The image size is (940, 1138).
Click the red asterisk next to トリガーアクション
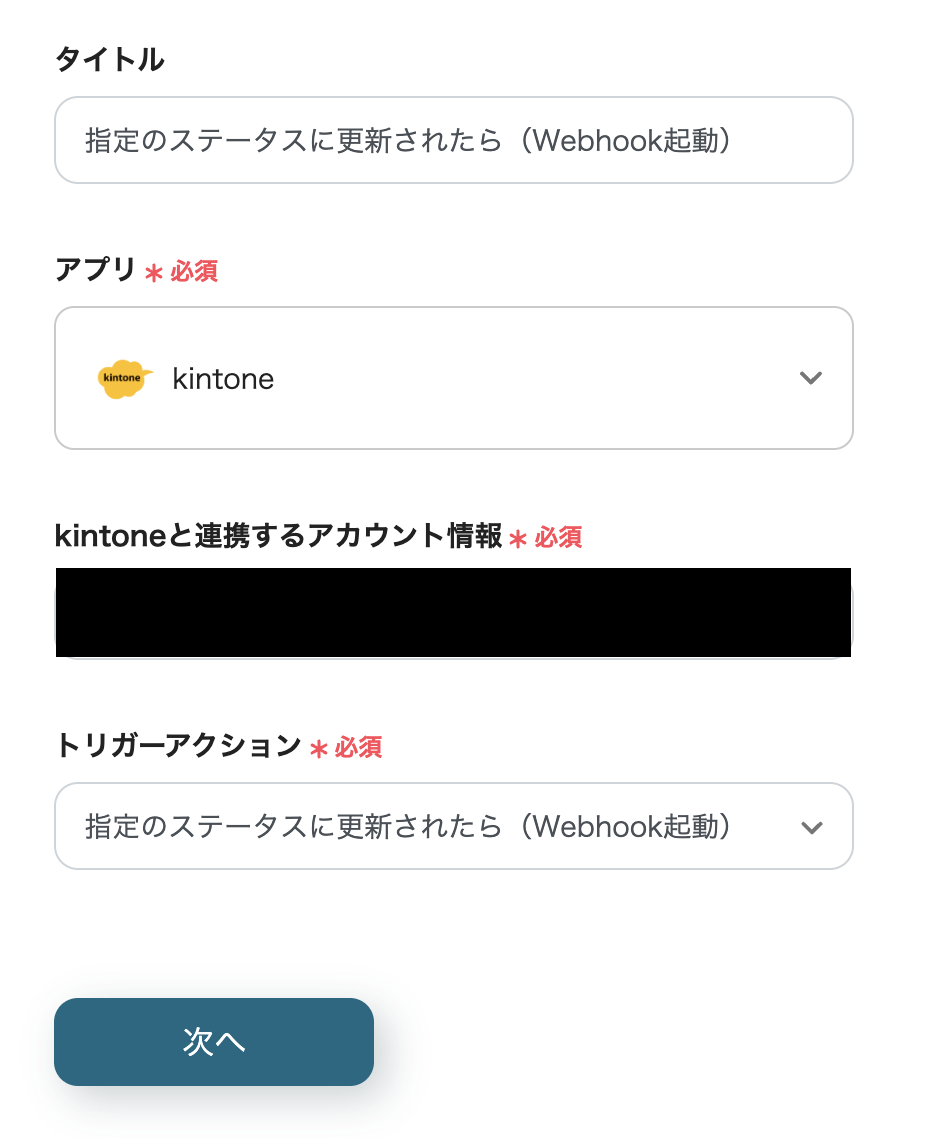tap(320, 747)
